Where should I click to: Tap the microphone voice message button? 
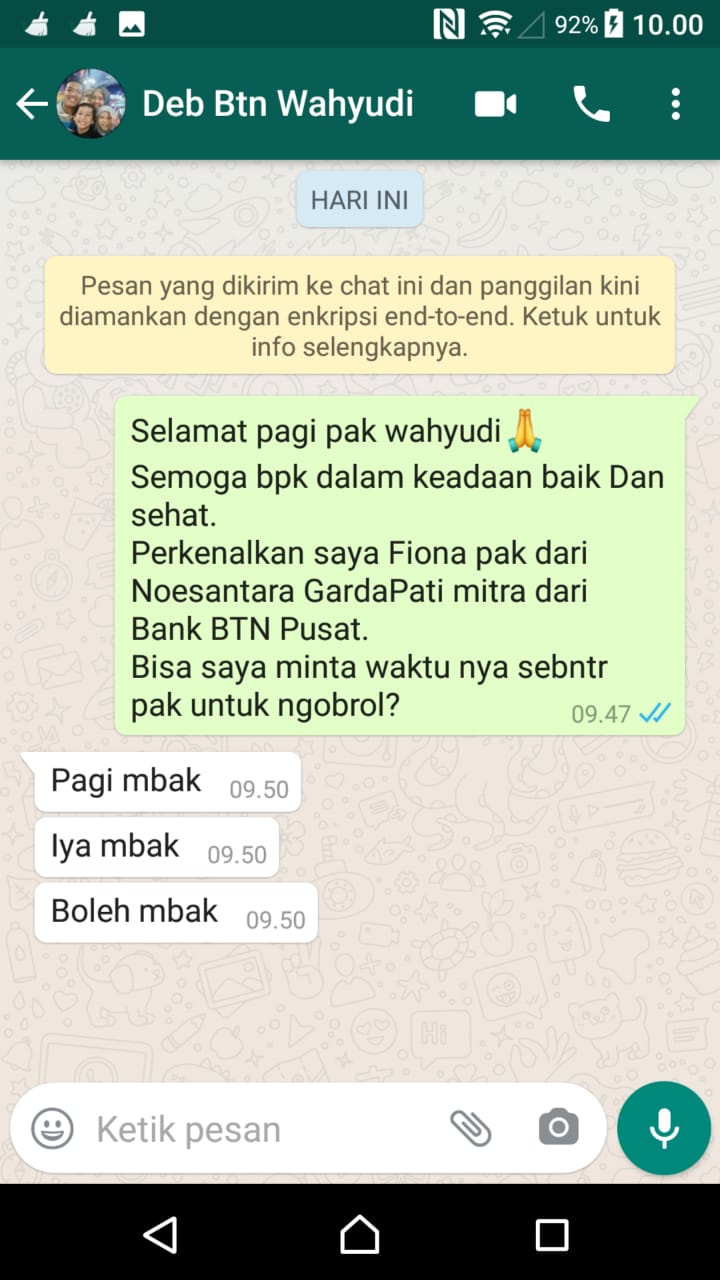click(664, 1128)
